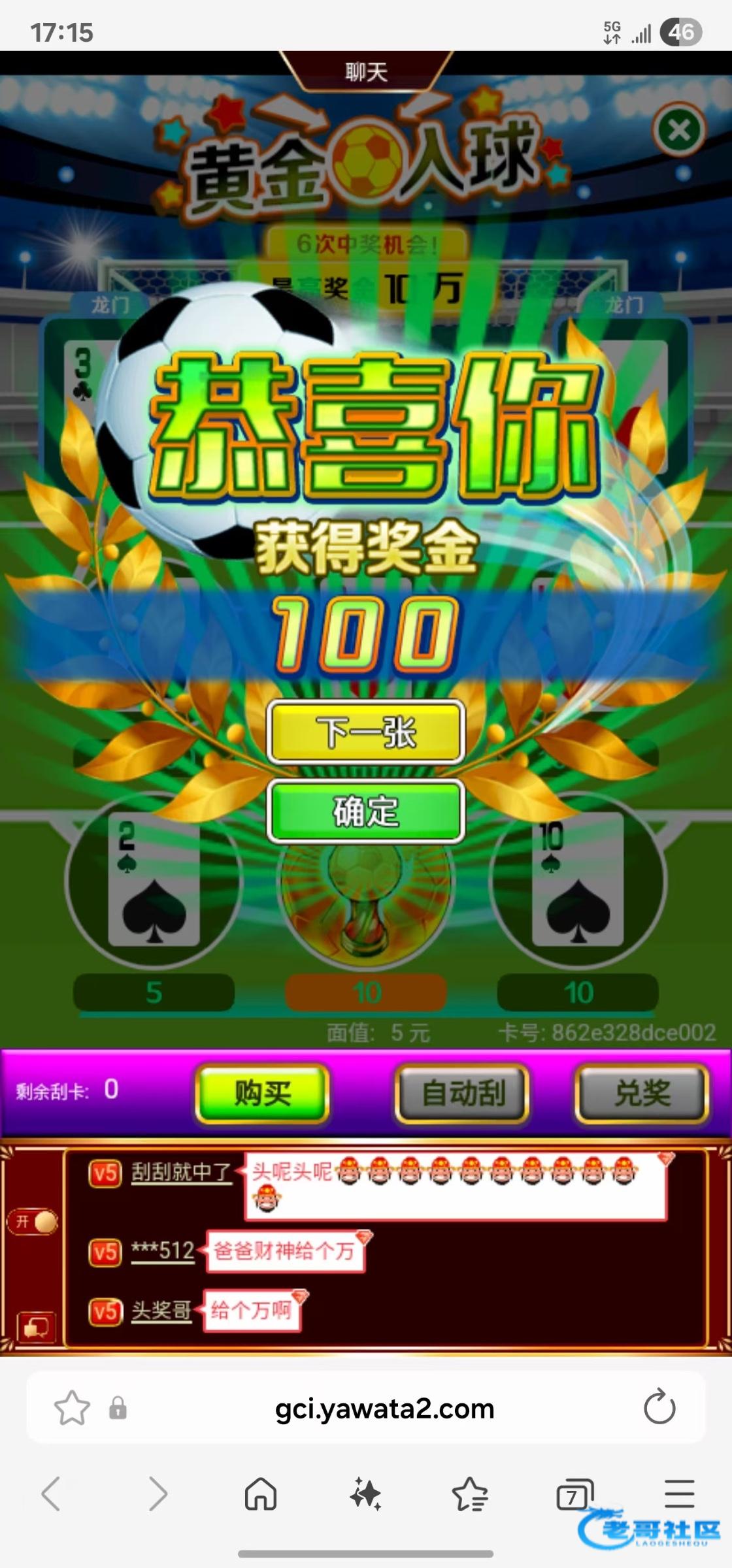Confirm the prize with the 确定 button

[x=365, y=811]
